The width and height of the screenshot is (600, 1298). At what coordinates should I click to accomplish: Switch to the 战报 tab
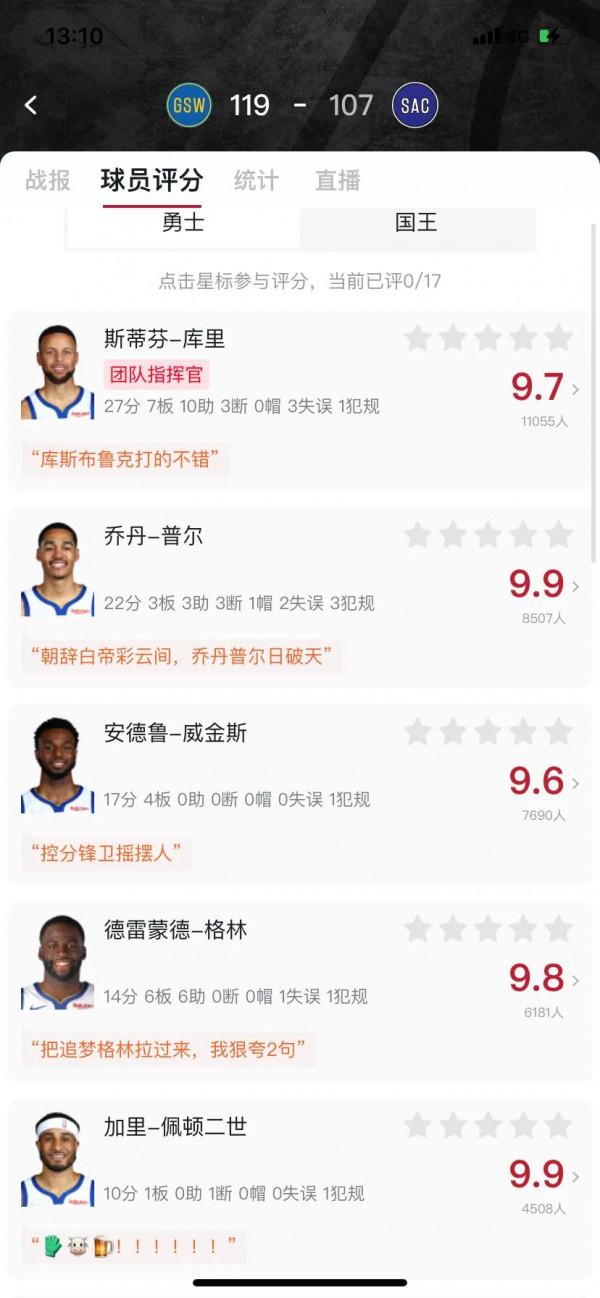pyautogui.click(x=48, y=181)
